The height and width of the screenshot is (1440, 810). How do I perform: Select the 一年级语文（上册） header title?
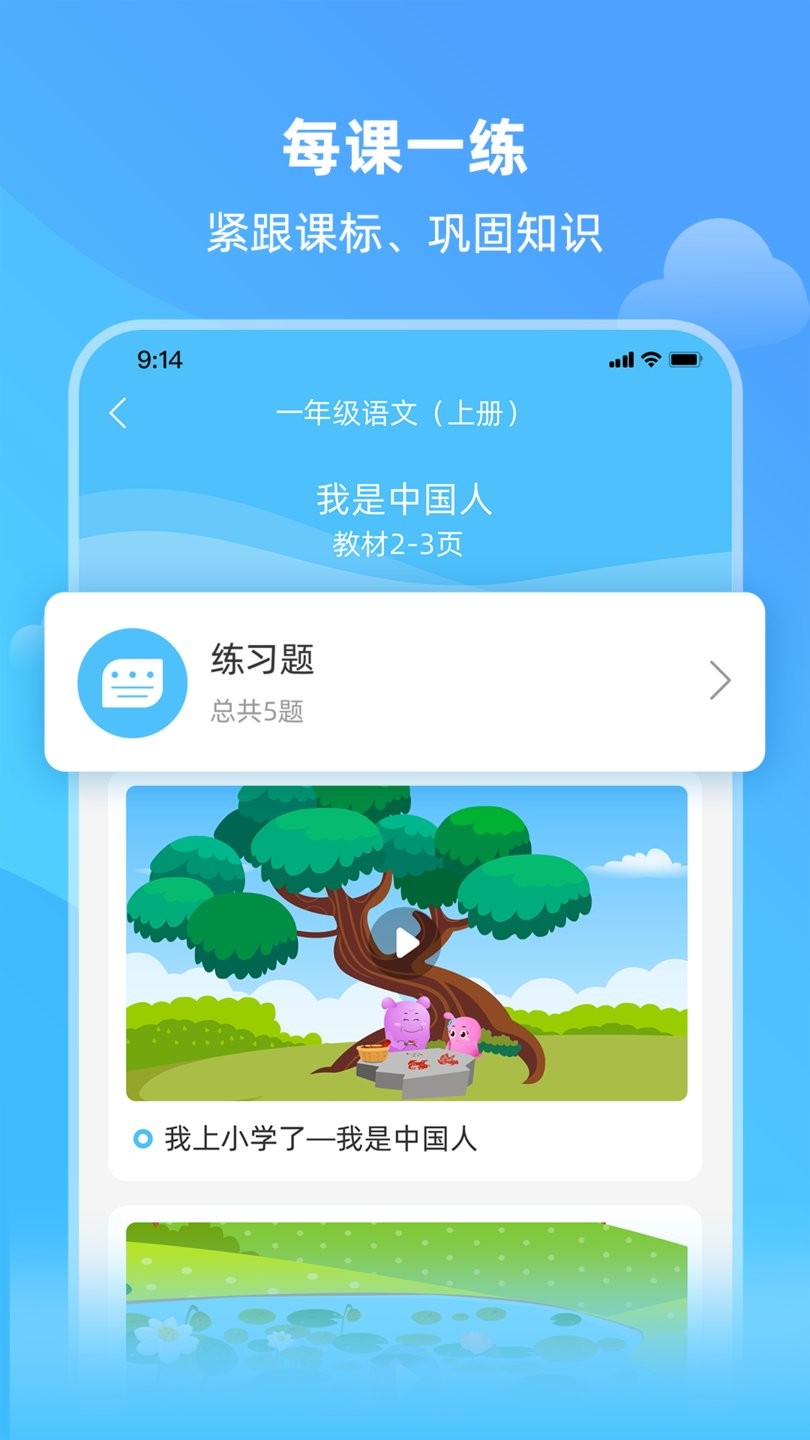point(404,411)
